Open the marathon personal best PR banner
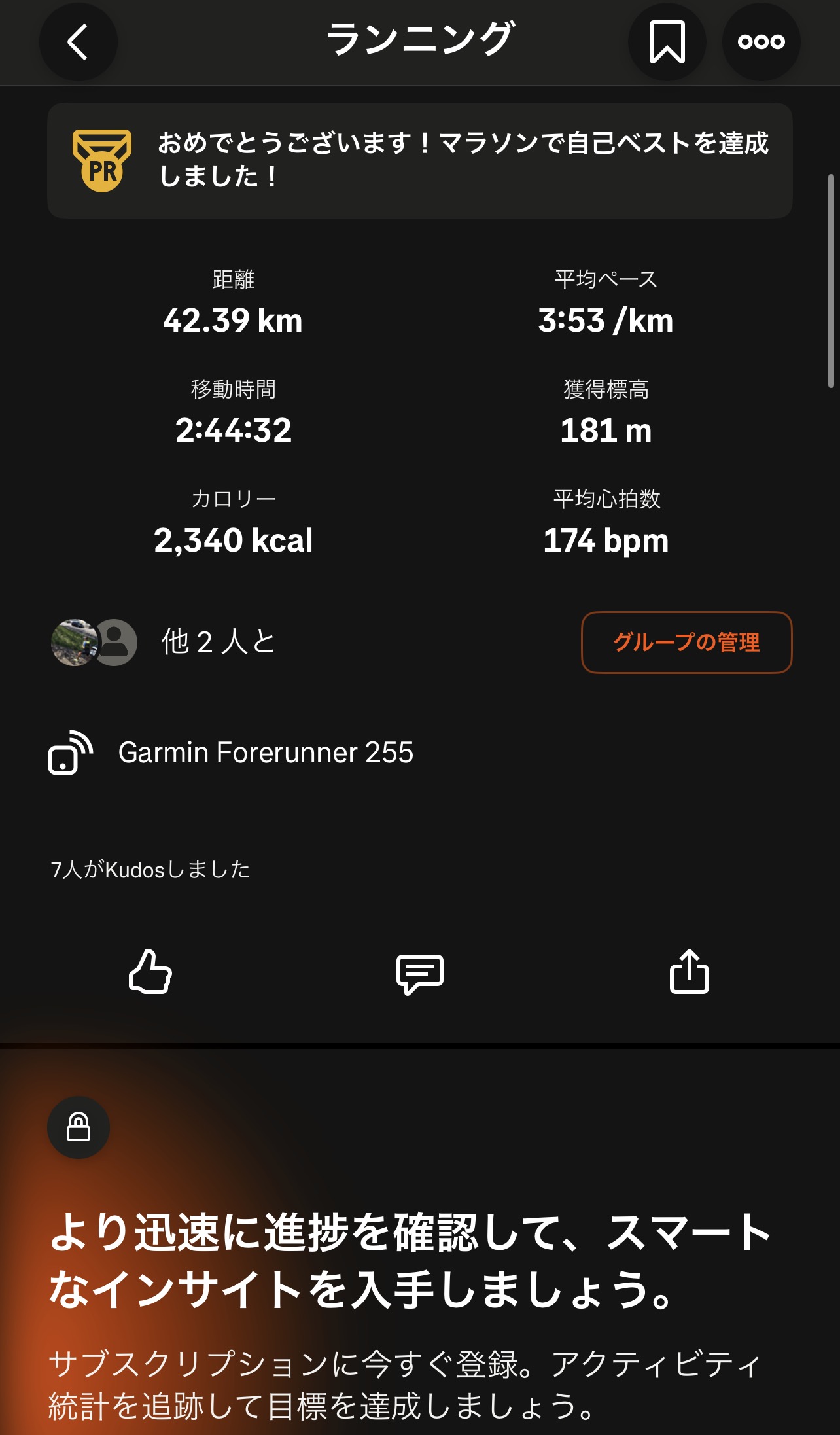The height and width of the screenshot is (1435, 840). pyautogui.click(x=419, y=160)
